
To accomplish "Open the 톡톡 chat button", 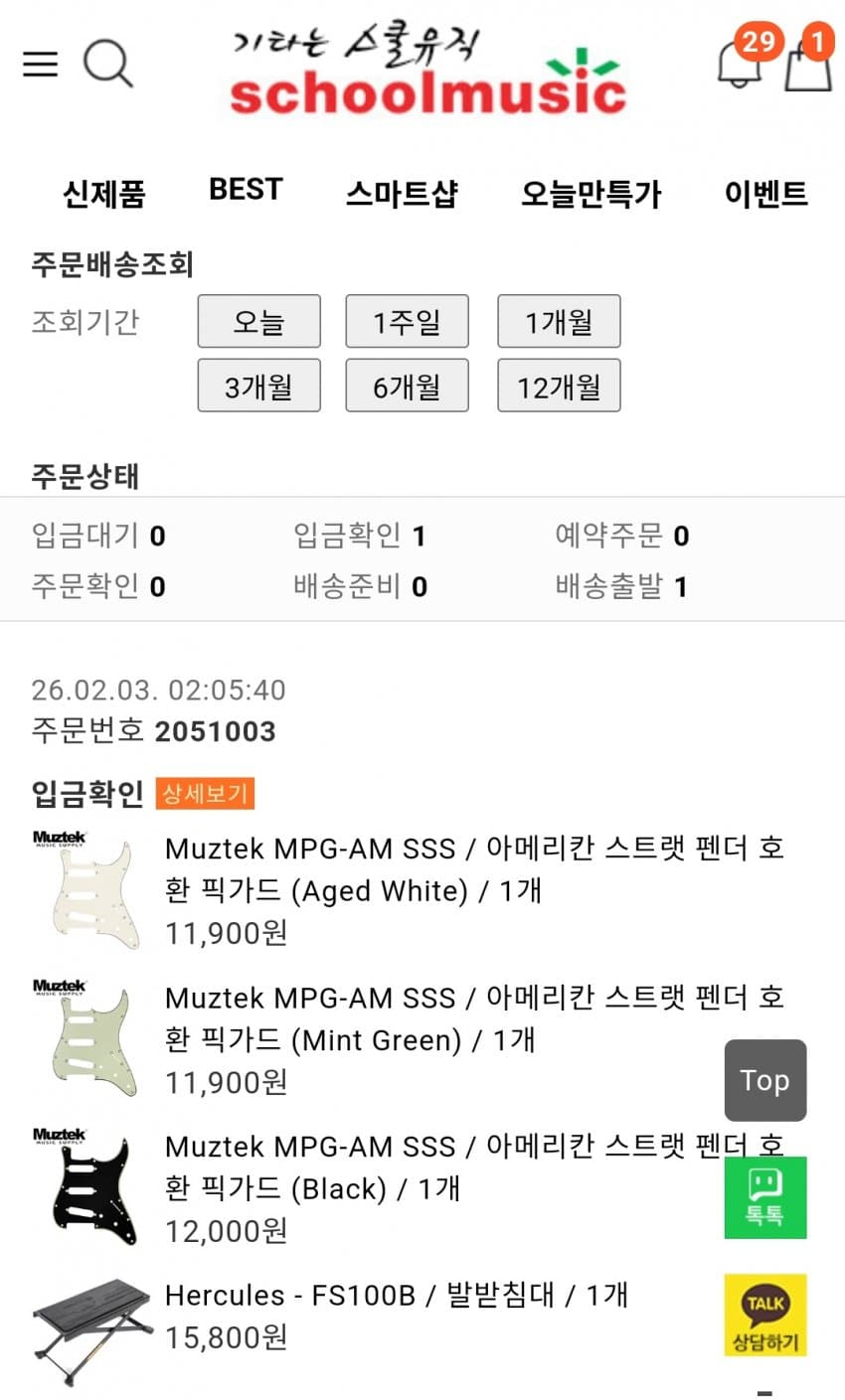I will click(764, 1196).
